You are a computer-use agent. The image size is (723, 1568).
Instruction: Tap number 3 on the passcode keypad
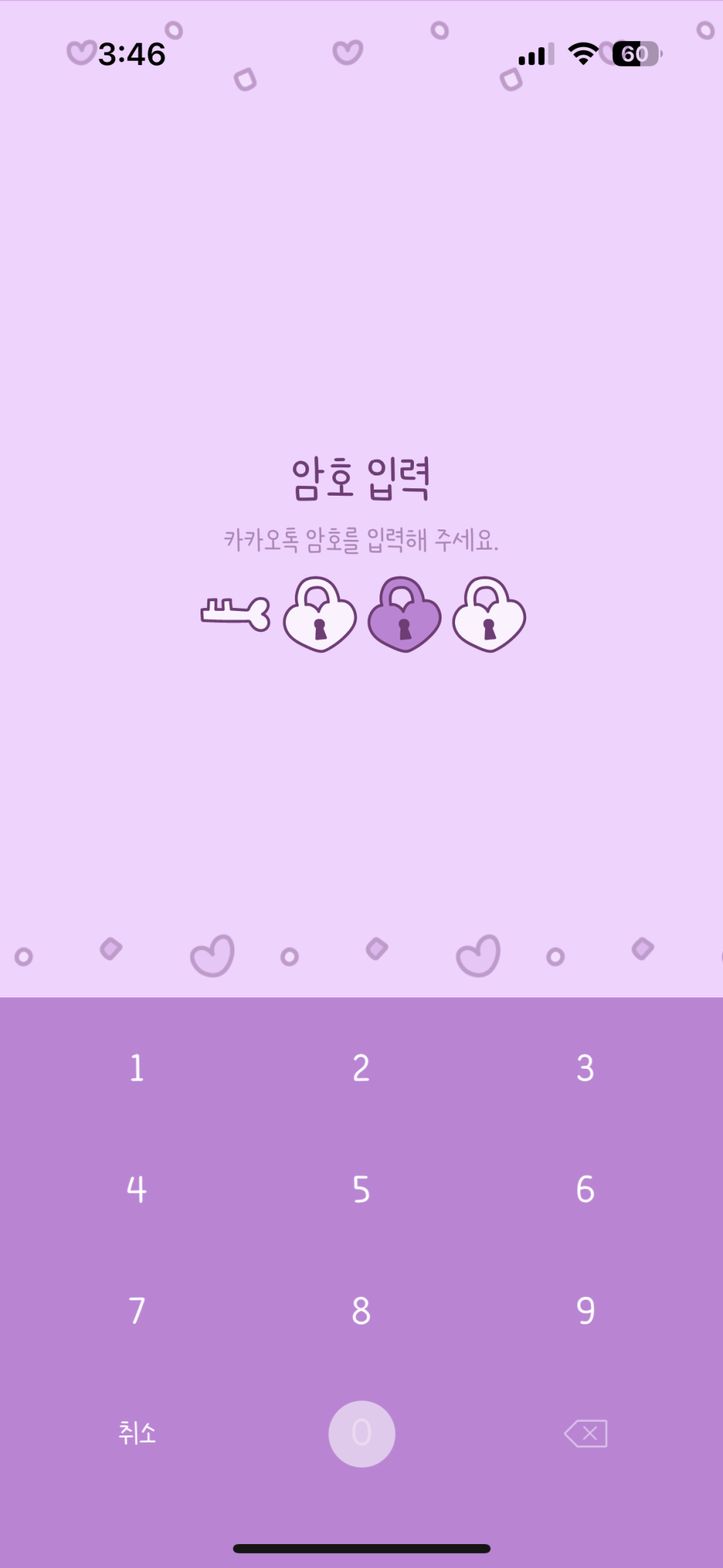click(585, 1068)
